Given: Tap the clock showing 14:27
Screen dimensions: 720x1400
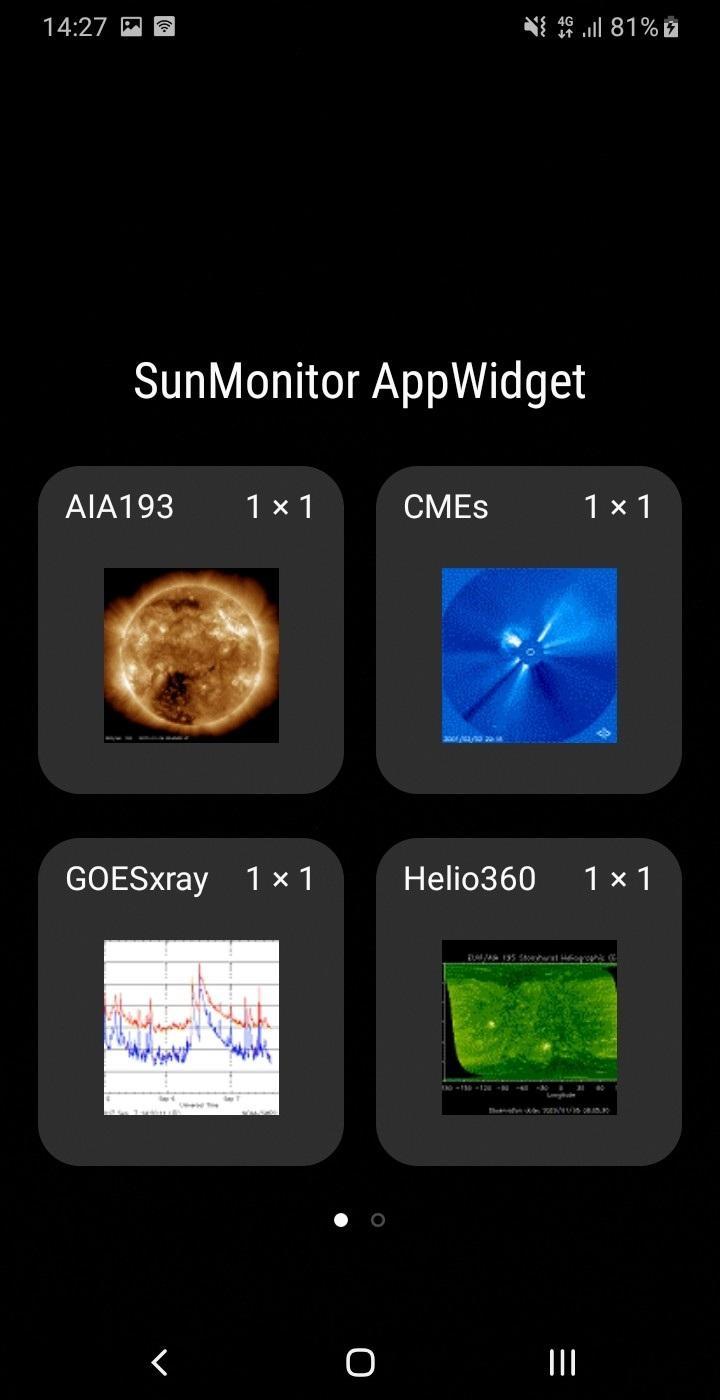Looking at the screenshot, I should pyautogui.click(x=77, y=27).
